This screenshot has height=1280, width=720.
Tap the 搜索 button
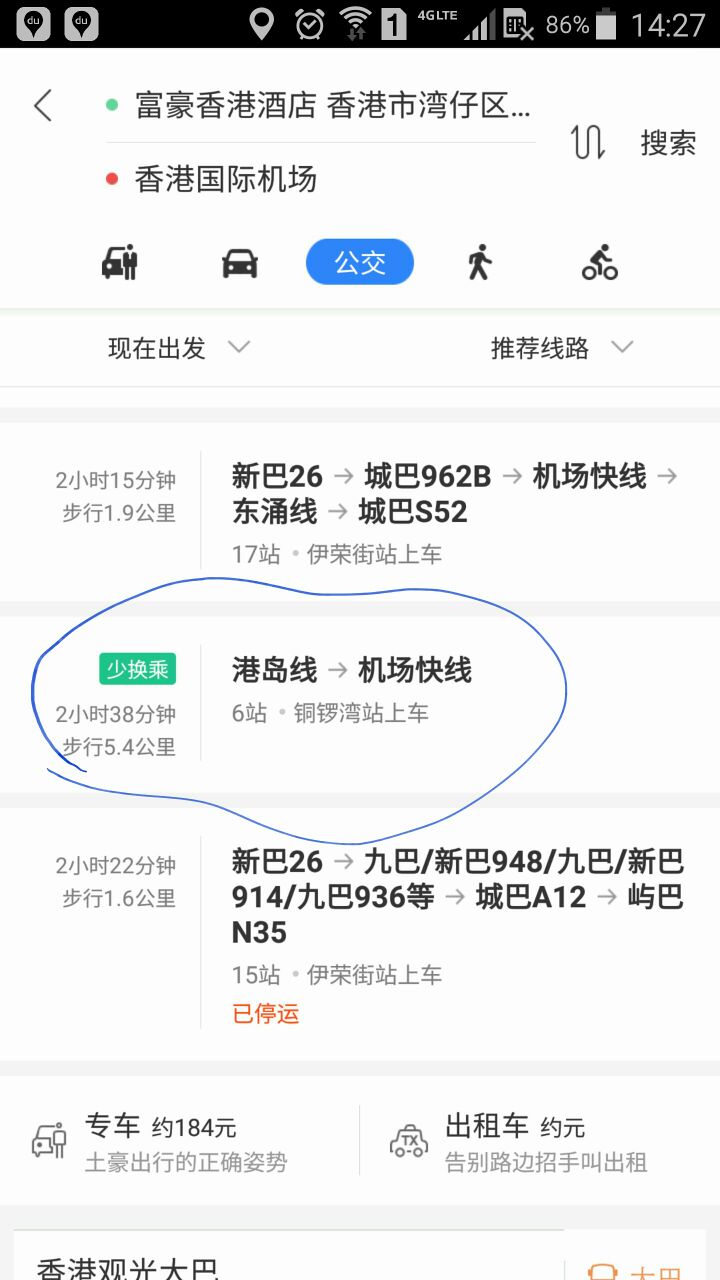click(668, 142)
